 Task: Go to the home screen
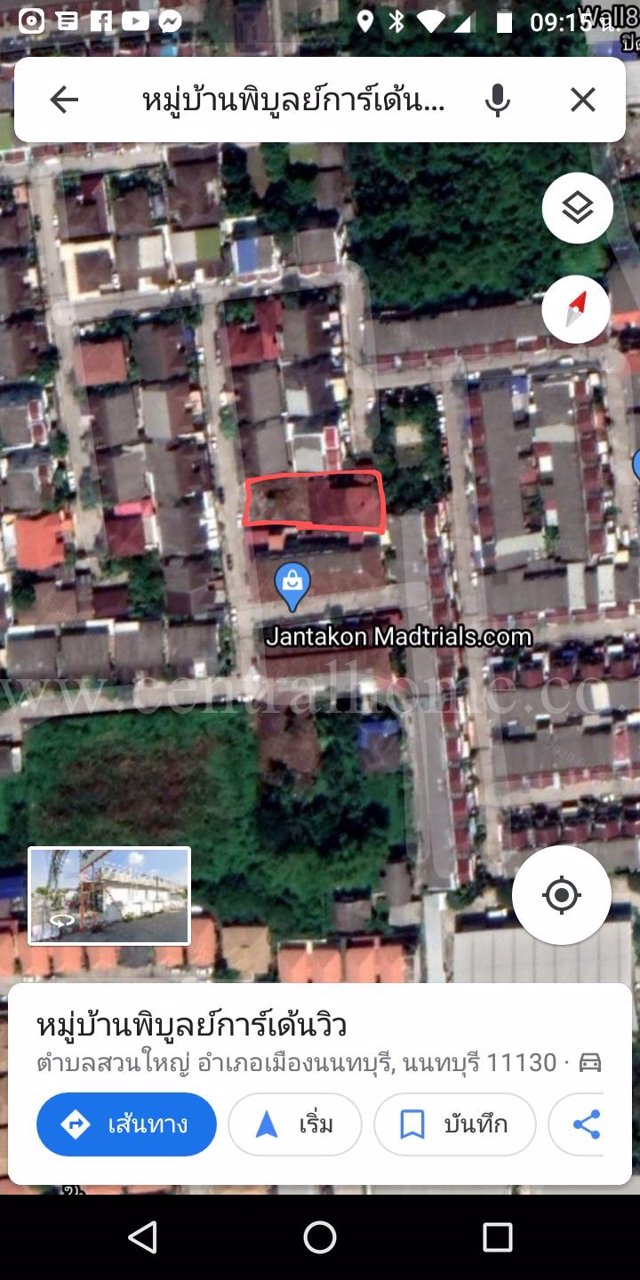[x=320, y=1237]
